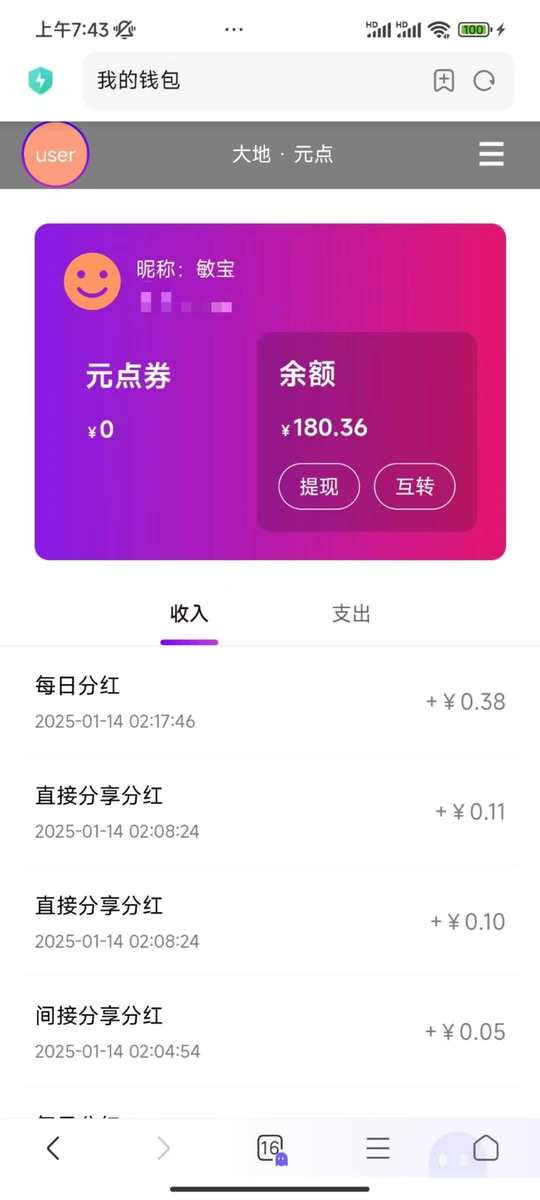Open the browser security shield icon
The width and height of the screenshot is (540, 1200).
pos(40,81)
